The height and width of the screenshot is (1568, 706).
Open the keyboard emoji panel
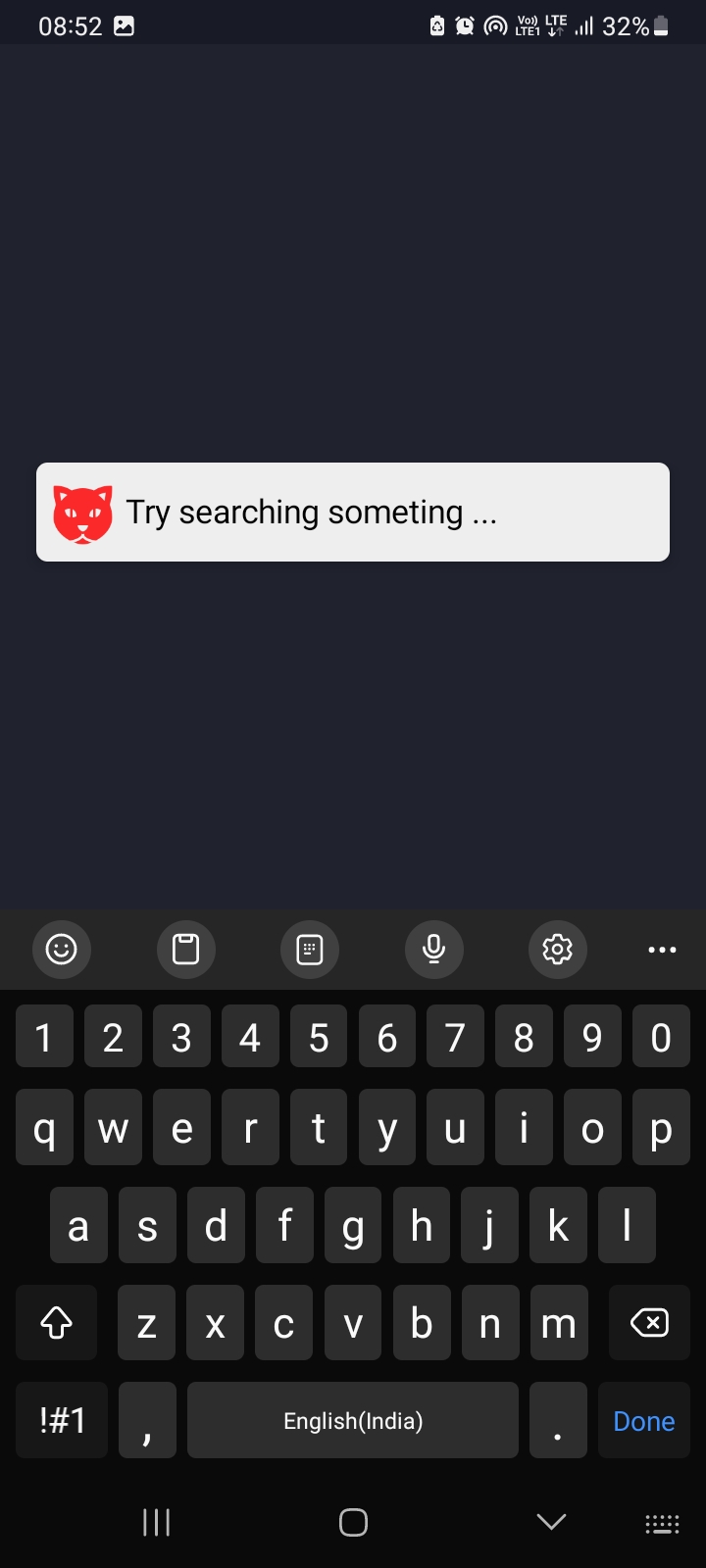62,949
